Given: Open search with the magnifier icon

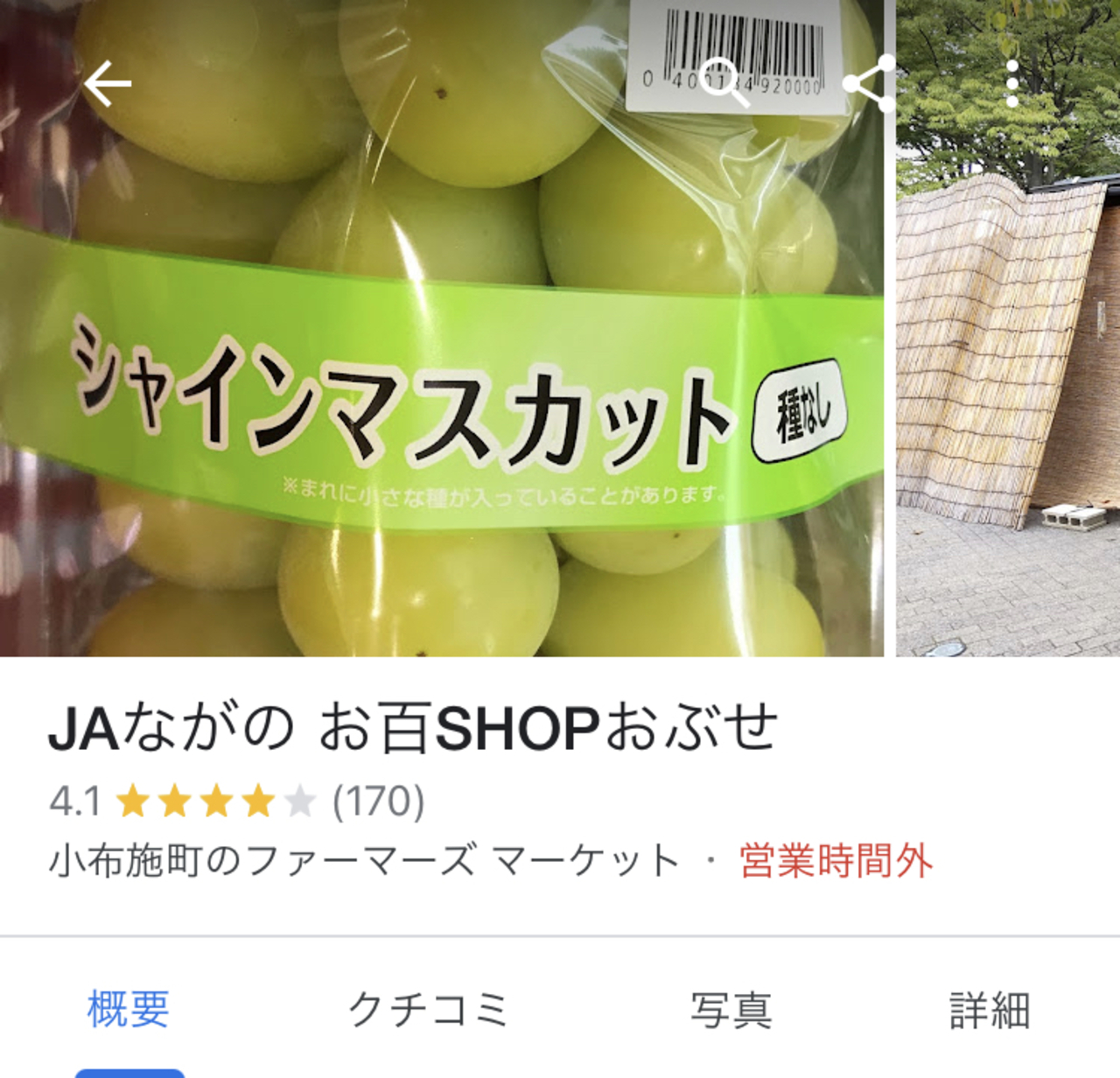Looking at the screenshot, I should click(x=725, y=82).
